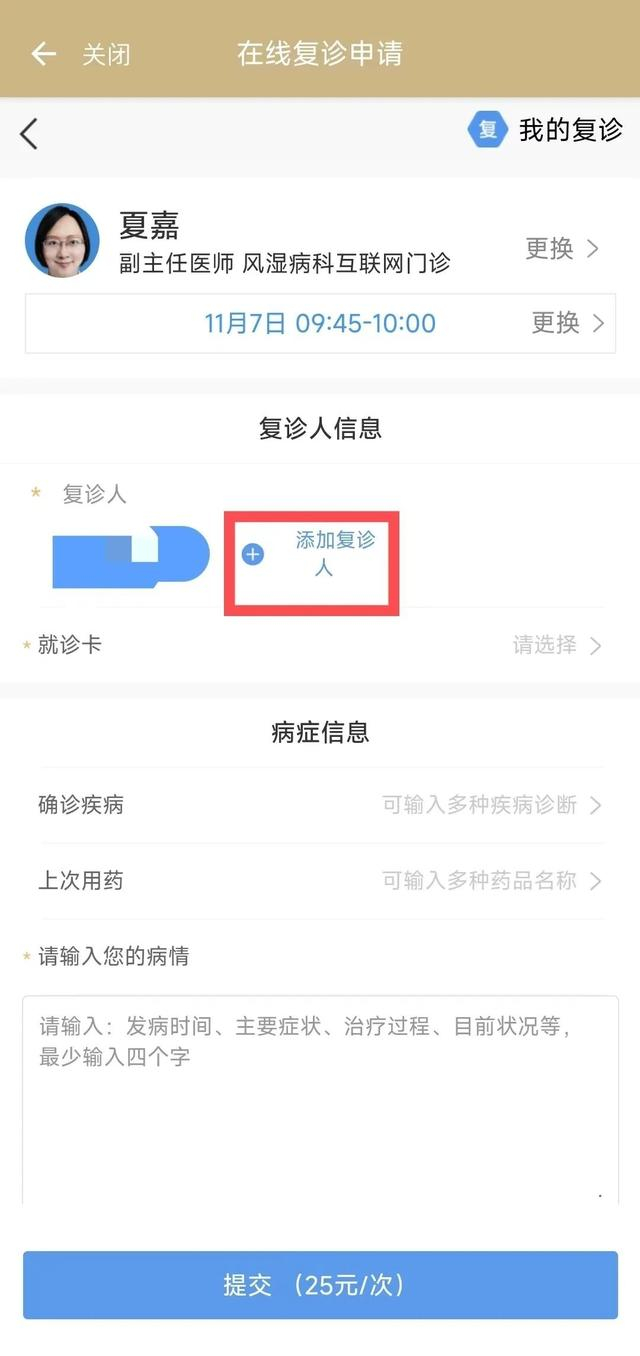This screenshot has height=1356, width=640.
Task: Change doctor 夏嘉 via 更换
Action: pyautogui.click(x=563, y=248)
